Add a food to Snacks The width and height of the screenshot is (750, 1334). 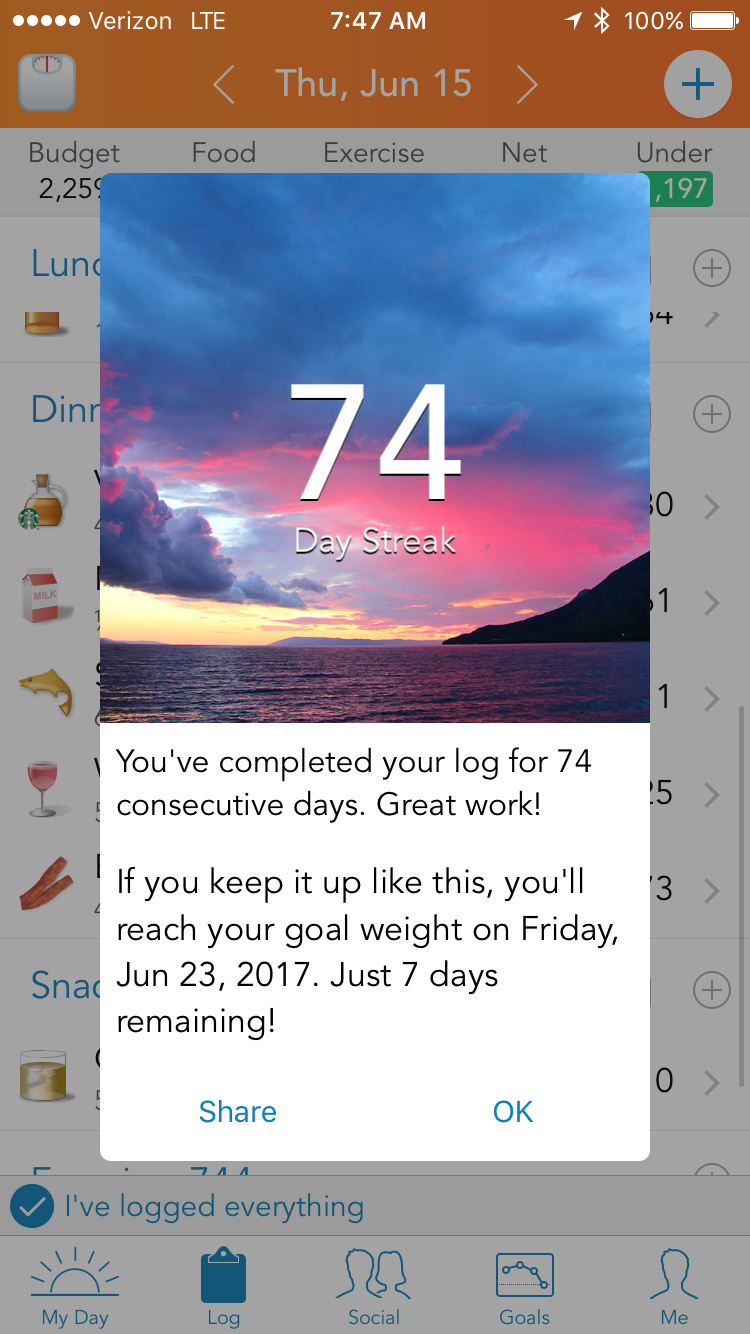(711, 989)
